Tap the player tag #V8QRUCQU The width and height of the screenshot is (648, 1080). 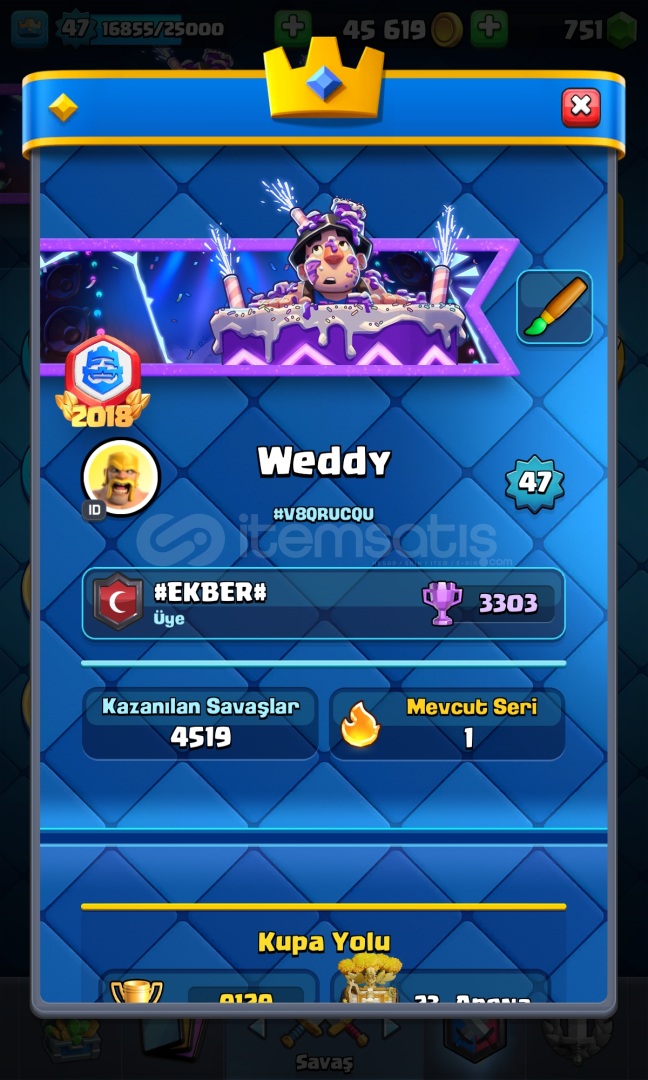click(x=324, y=514)
